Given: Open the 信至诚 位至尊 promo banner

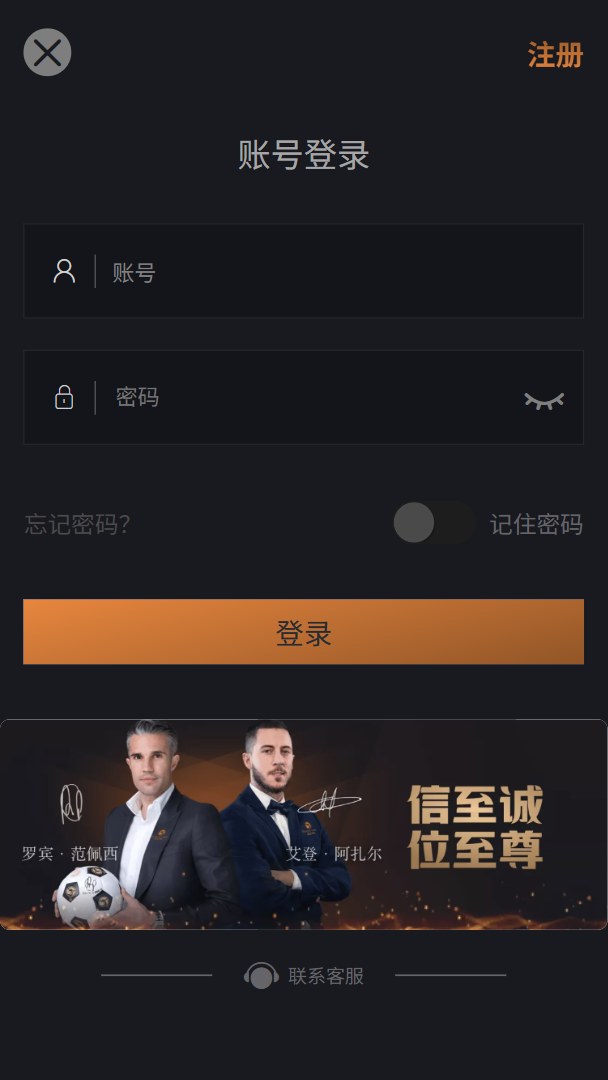Looking at the screenshot, I should [x=304, y=825].
